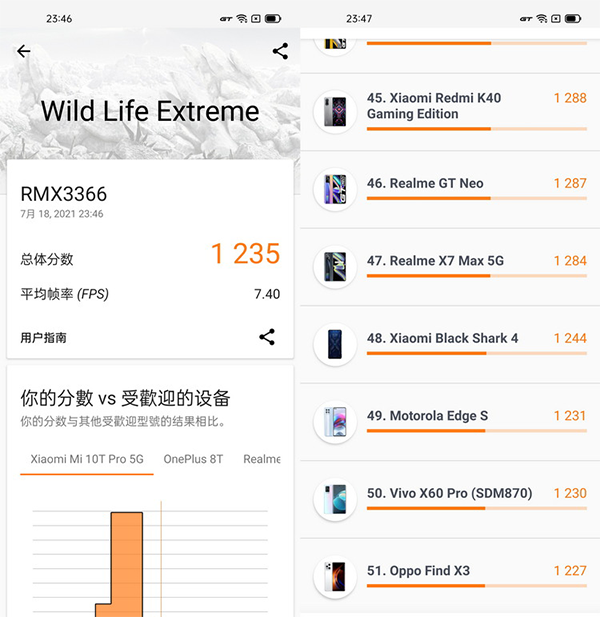
Task: Share the result from the header share icon
Action: [x=280, y=52]
